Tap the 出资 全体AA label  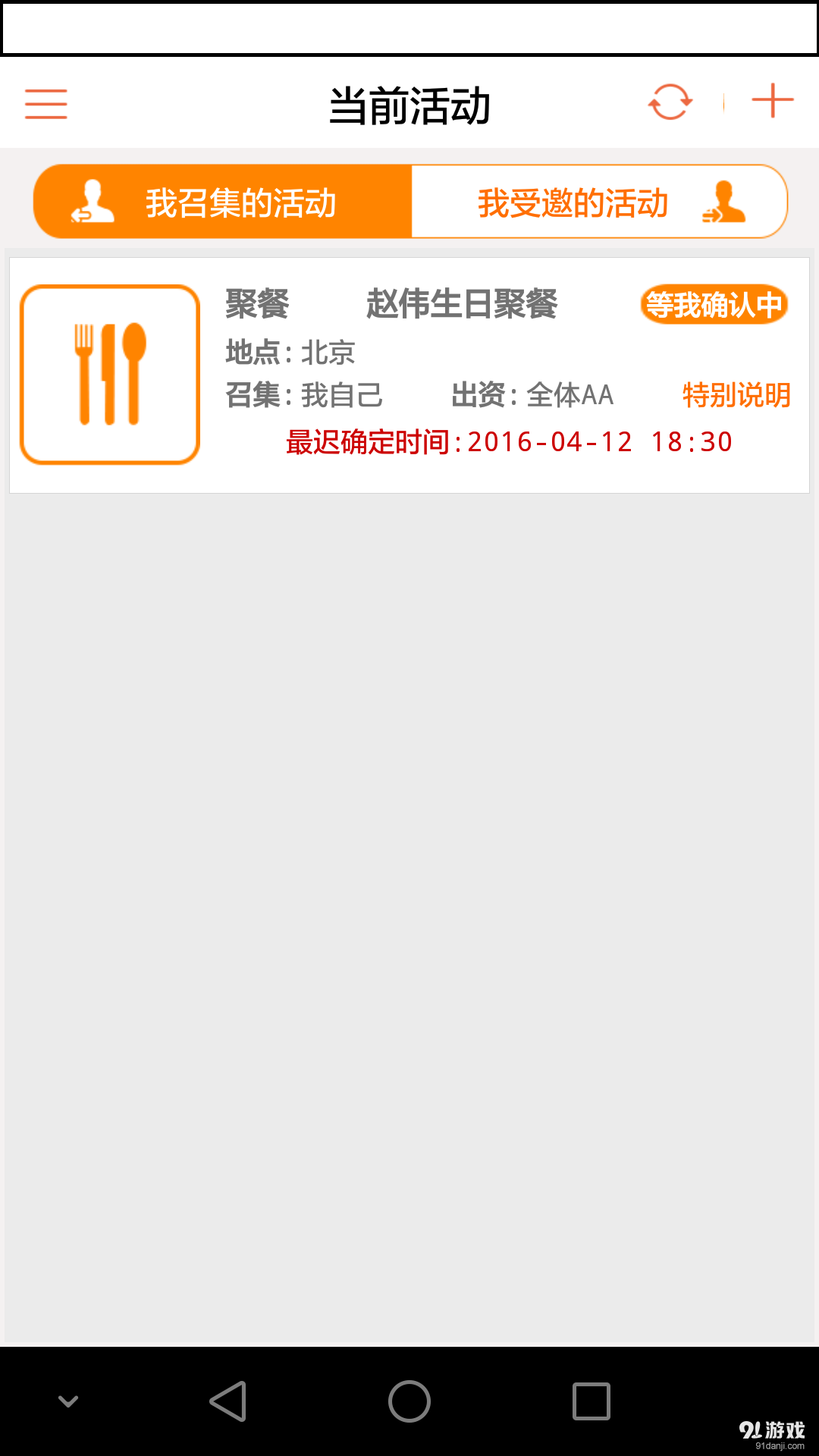pos(531,394)
